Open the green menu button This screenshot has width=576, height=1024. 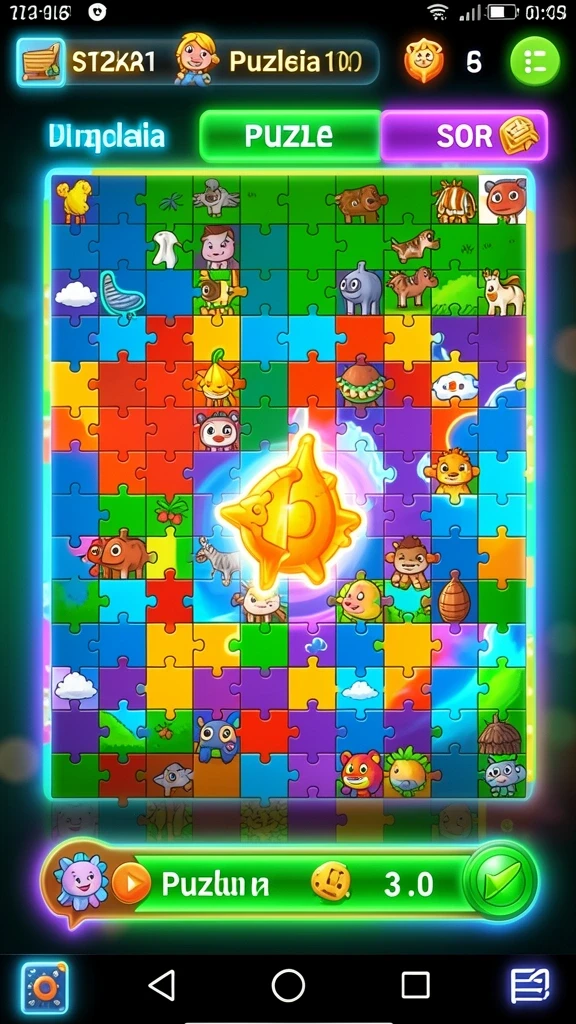coord(535,62)
